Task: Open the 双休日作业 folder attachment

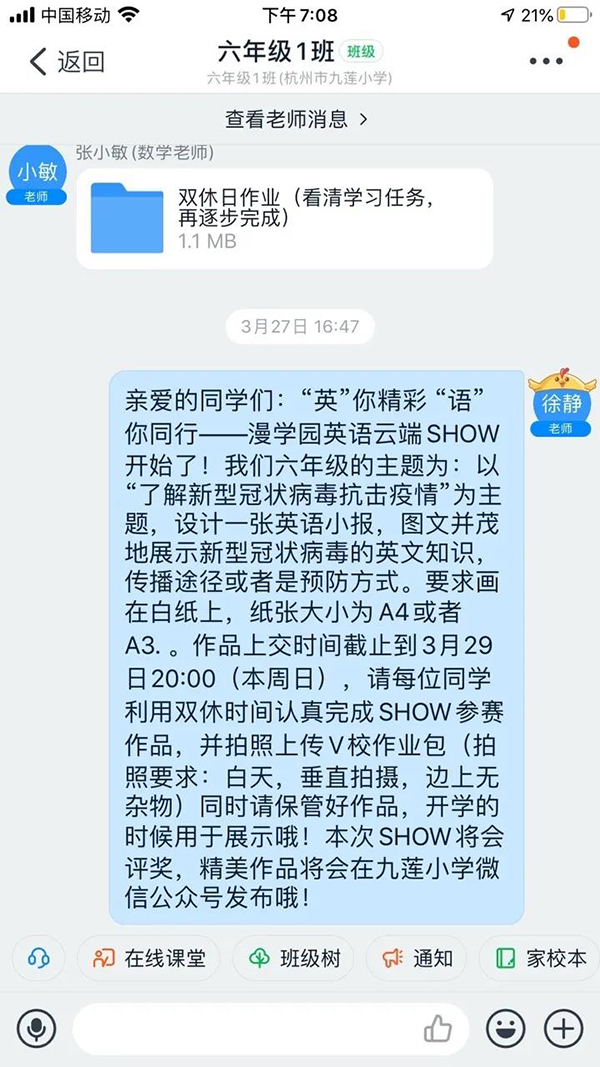Action: click(x=284, y=218)
